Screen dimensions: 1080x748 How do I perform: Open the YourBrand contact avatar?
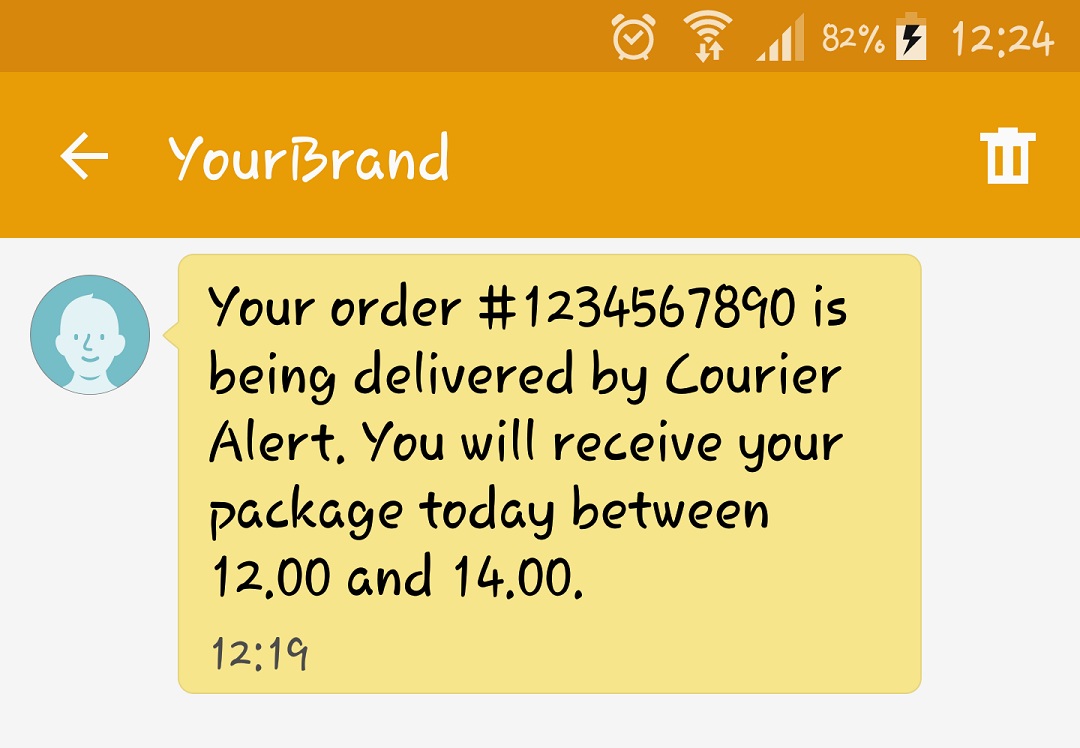(90, 335)
